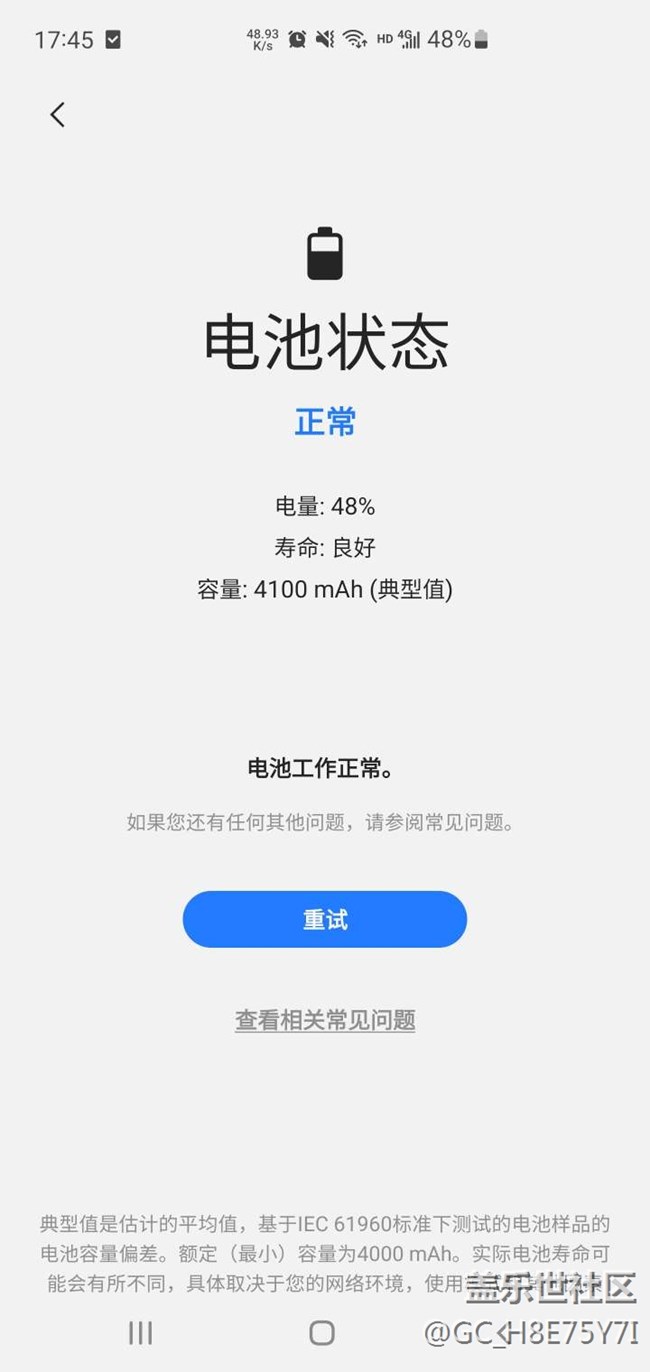Open the 查看相关常见问题 link

325,1020
